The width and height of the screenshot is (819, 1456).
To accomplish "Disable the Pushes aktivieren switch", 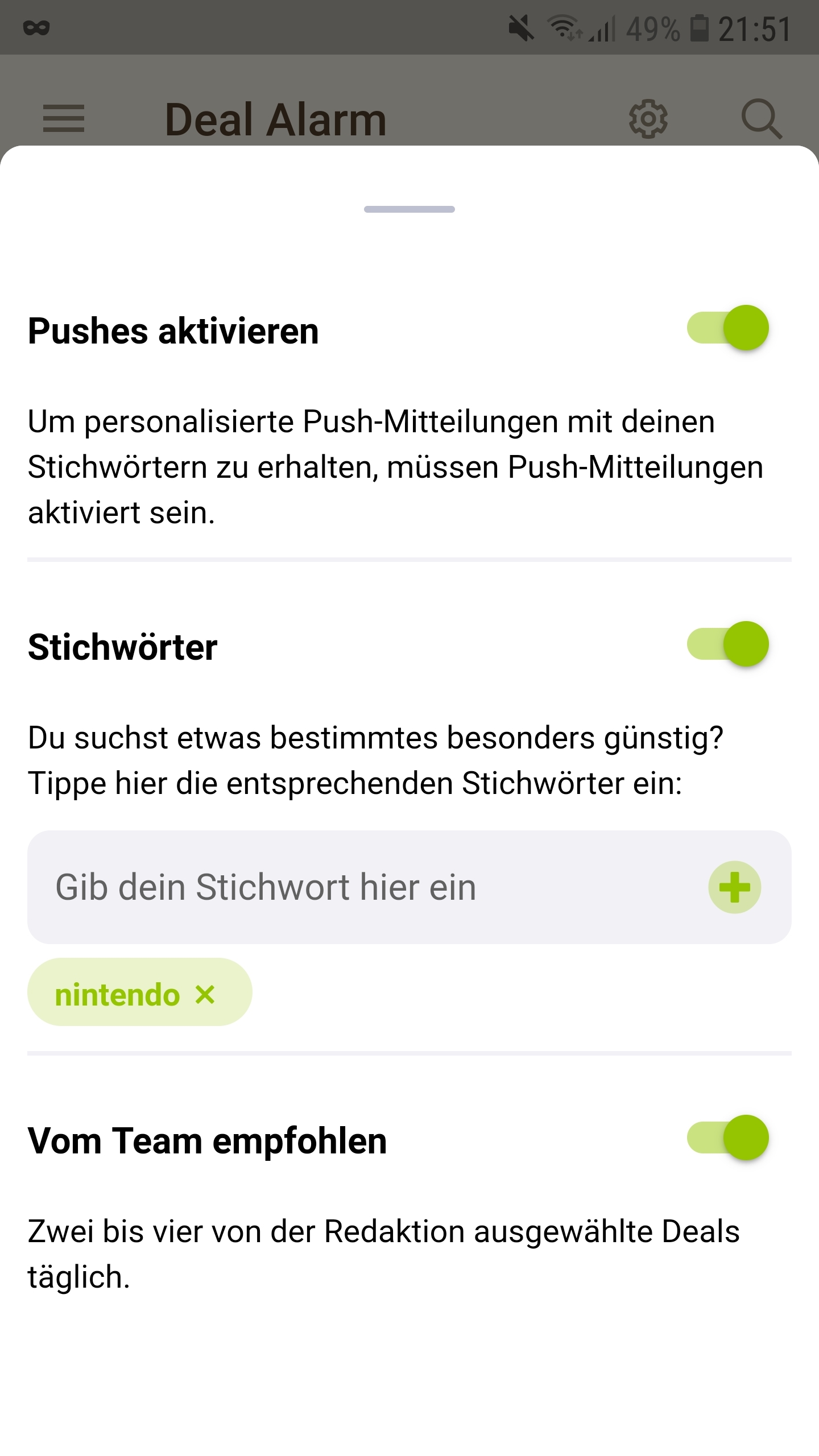I will [x=728, y=328].
